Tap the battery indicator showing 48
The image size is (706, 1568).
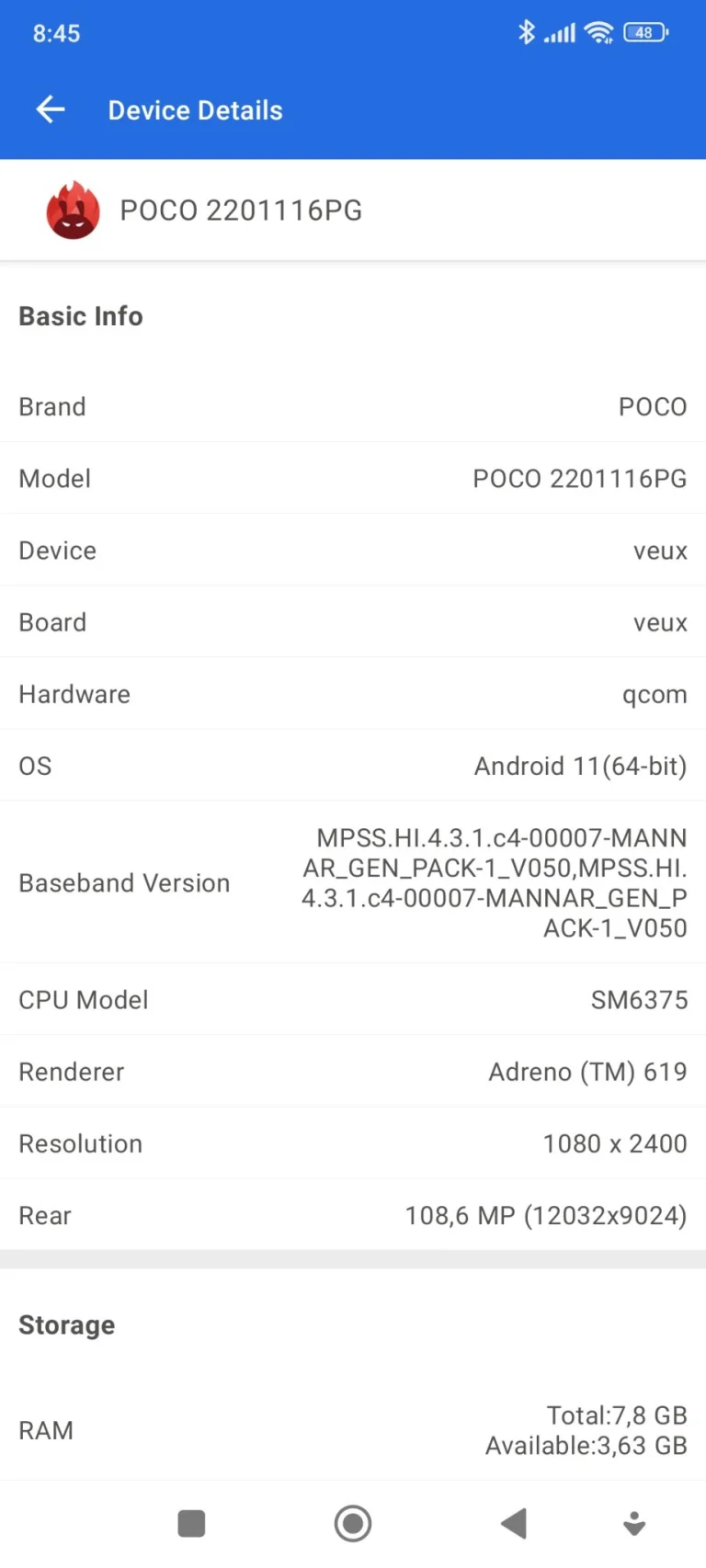coord(644,32)
